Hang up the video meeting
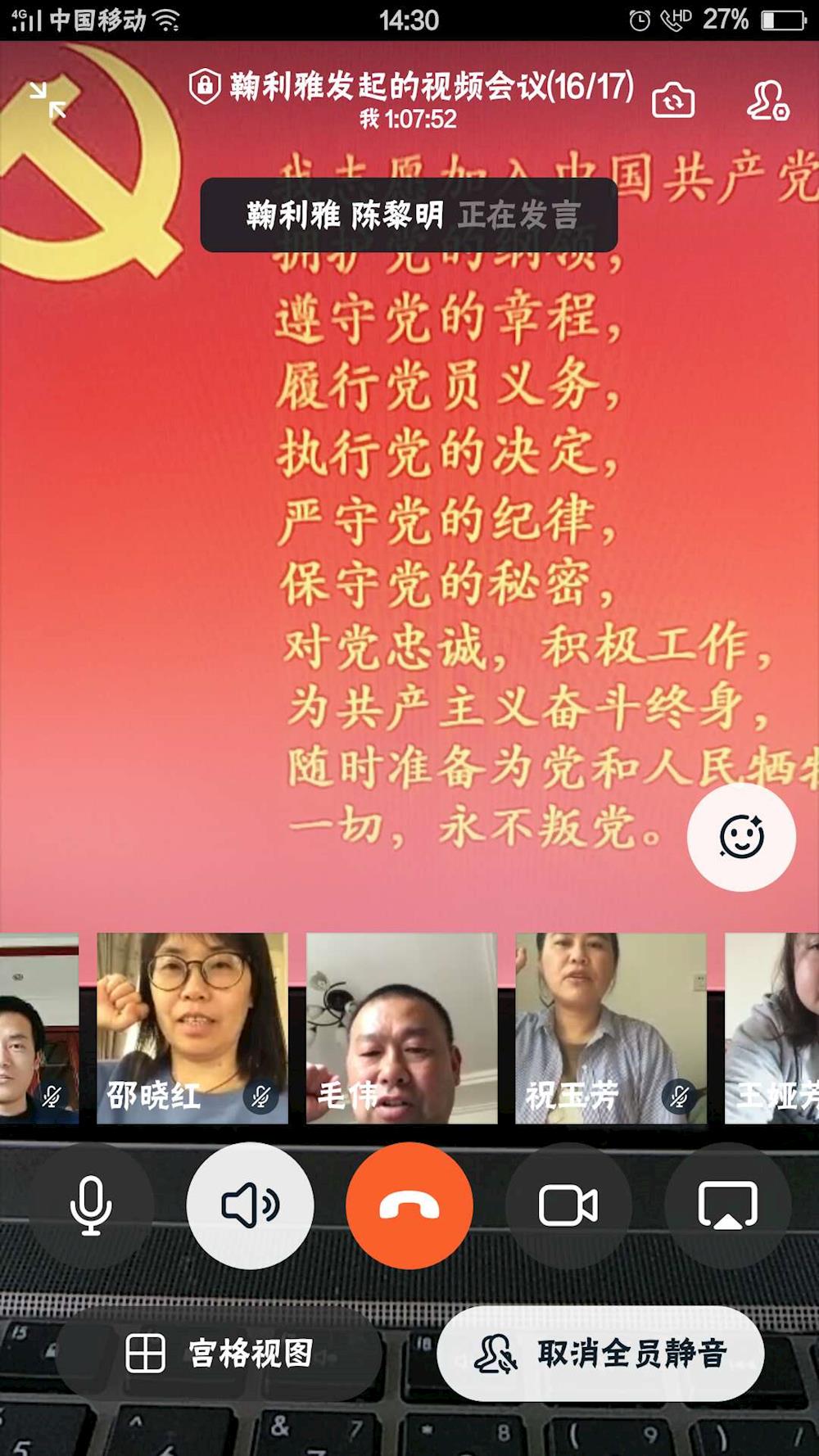This screenshot has width=819, height=1456. point(409,1205)
